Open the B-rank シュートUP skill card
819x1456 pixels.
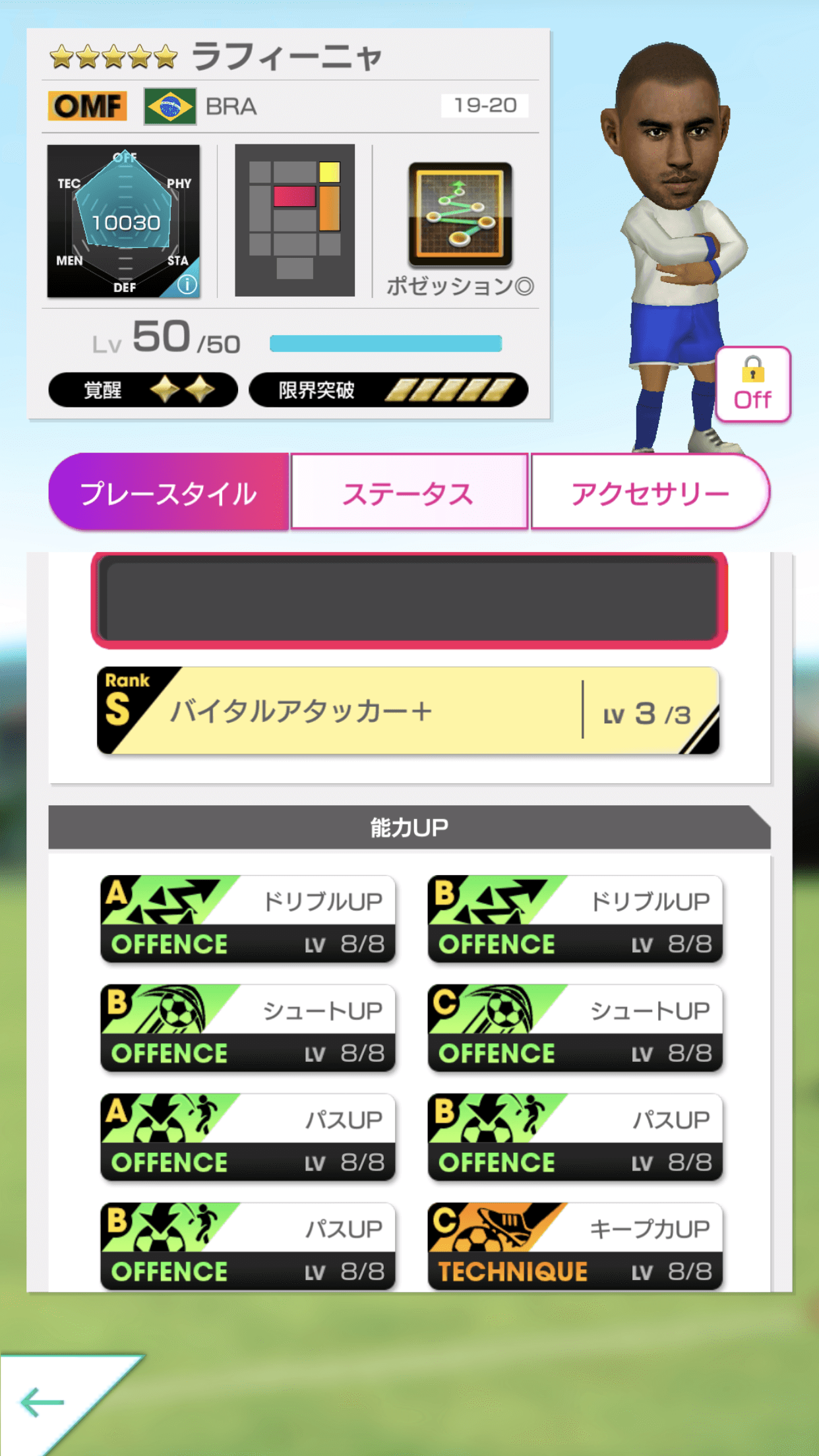coord(247,1029)
